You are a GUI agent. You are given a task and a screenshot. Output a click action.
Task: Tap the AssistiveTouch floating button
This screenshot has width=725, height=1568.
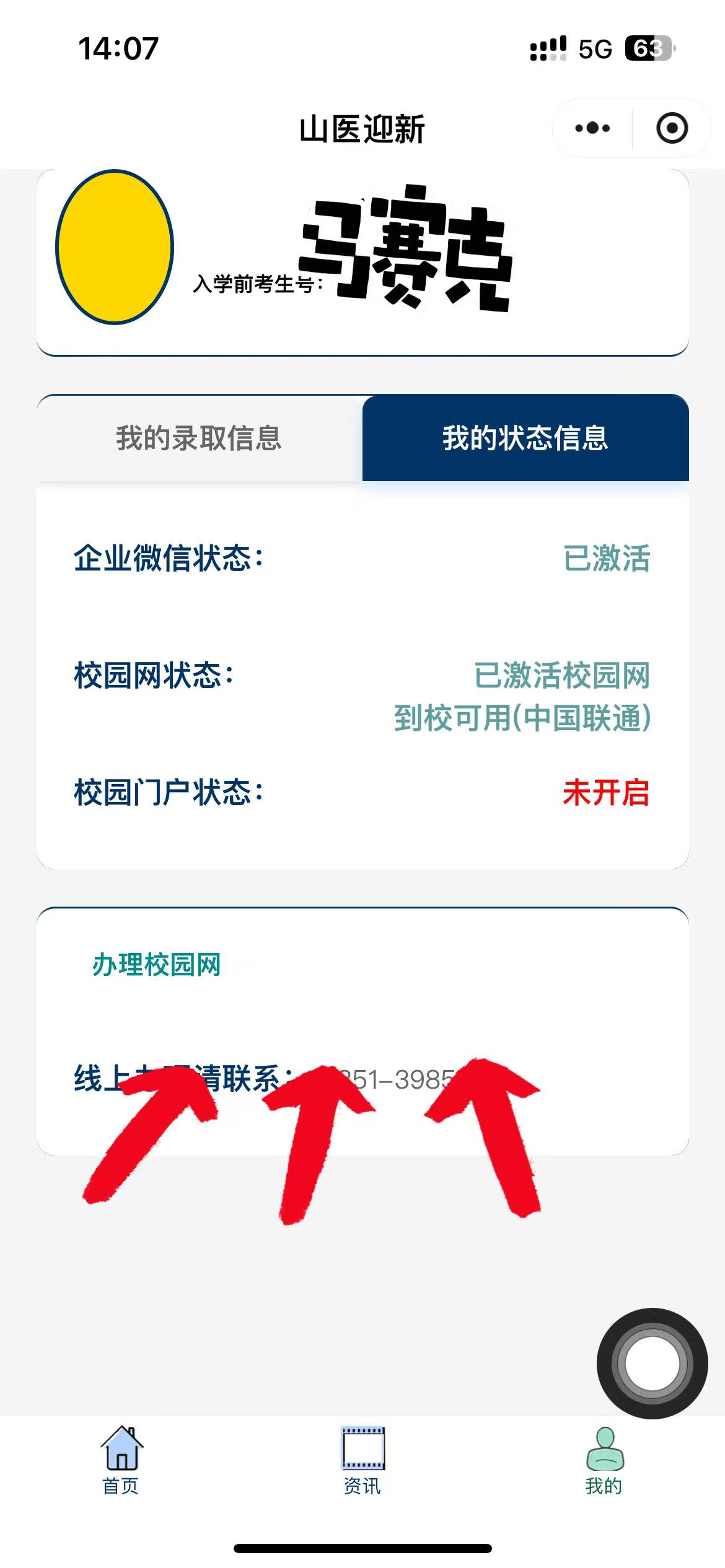tap(652, 1363)
